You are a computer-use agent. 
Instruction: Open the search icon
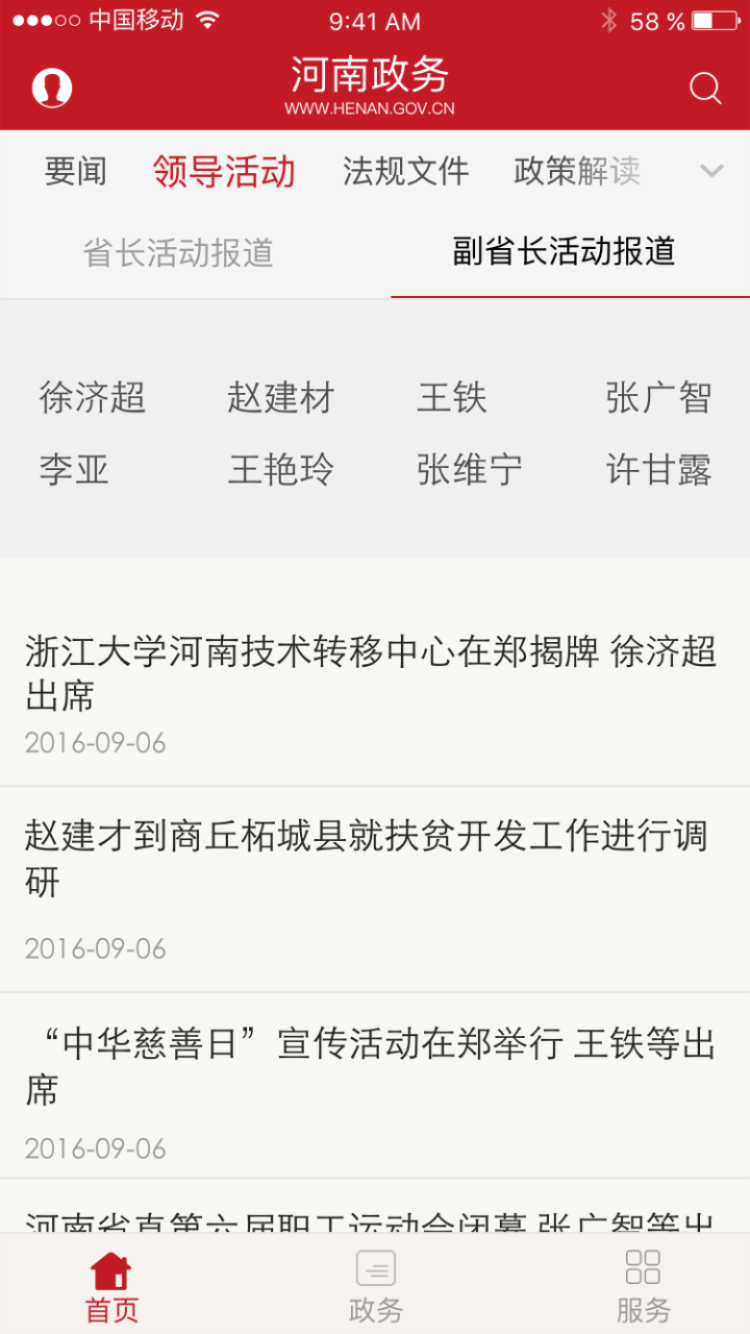click(706, 89)
